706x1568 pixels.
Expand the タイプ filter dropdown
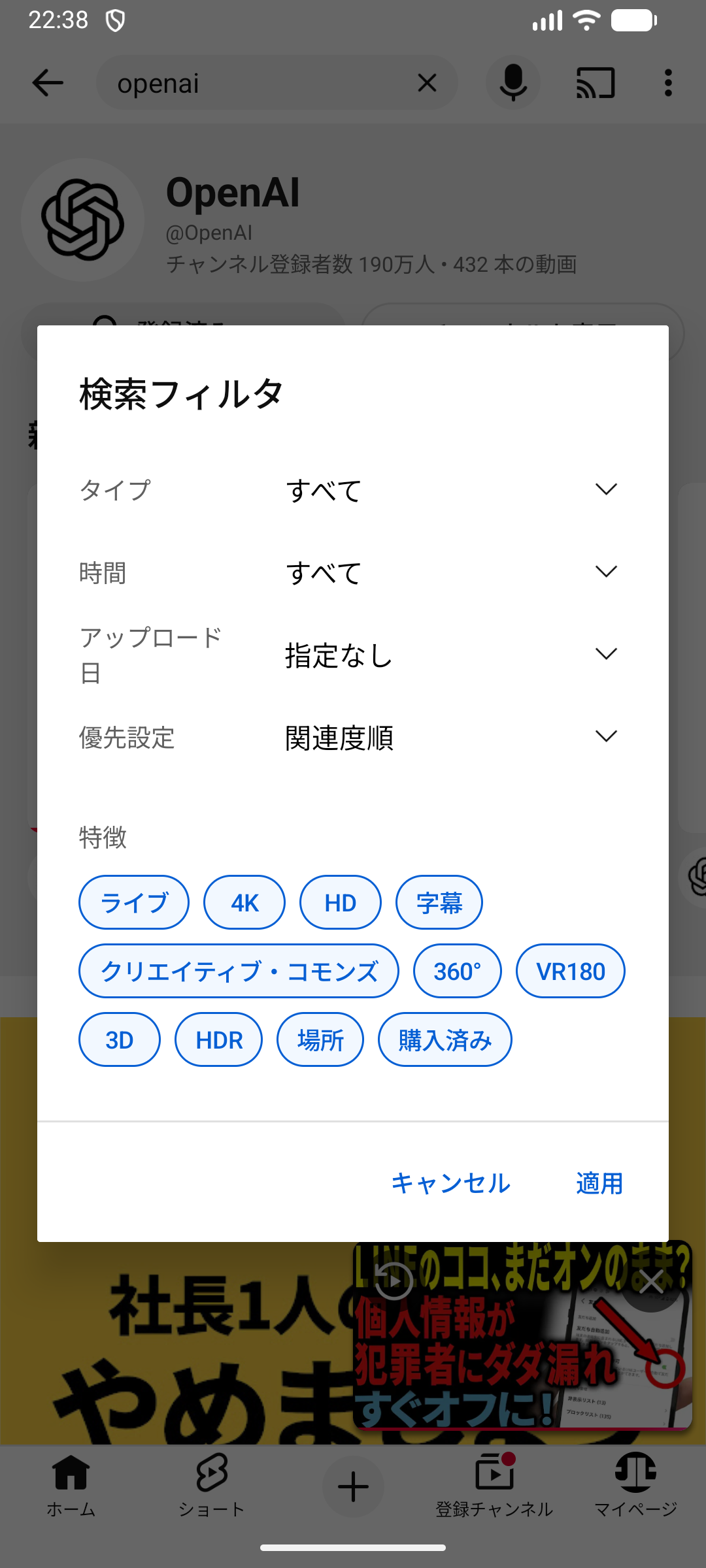pyautogui.click(x=606, y=489)
